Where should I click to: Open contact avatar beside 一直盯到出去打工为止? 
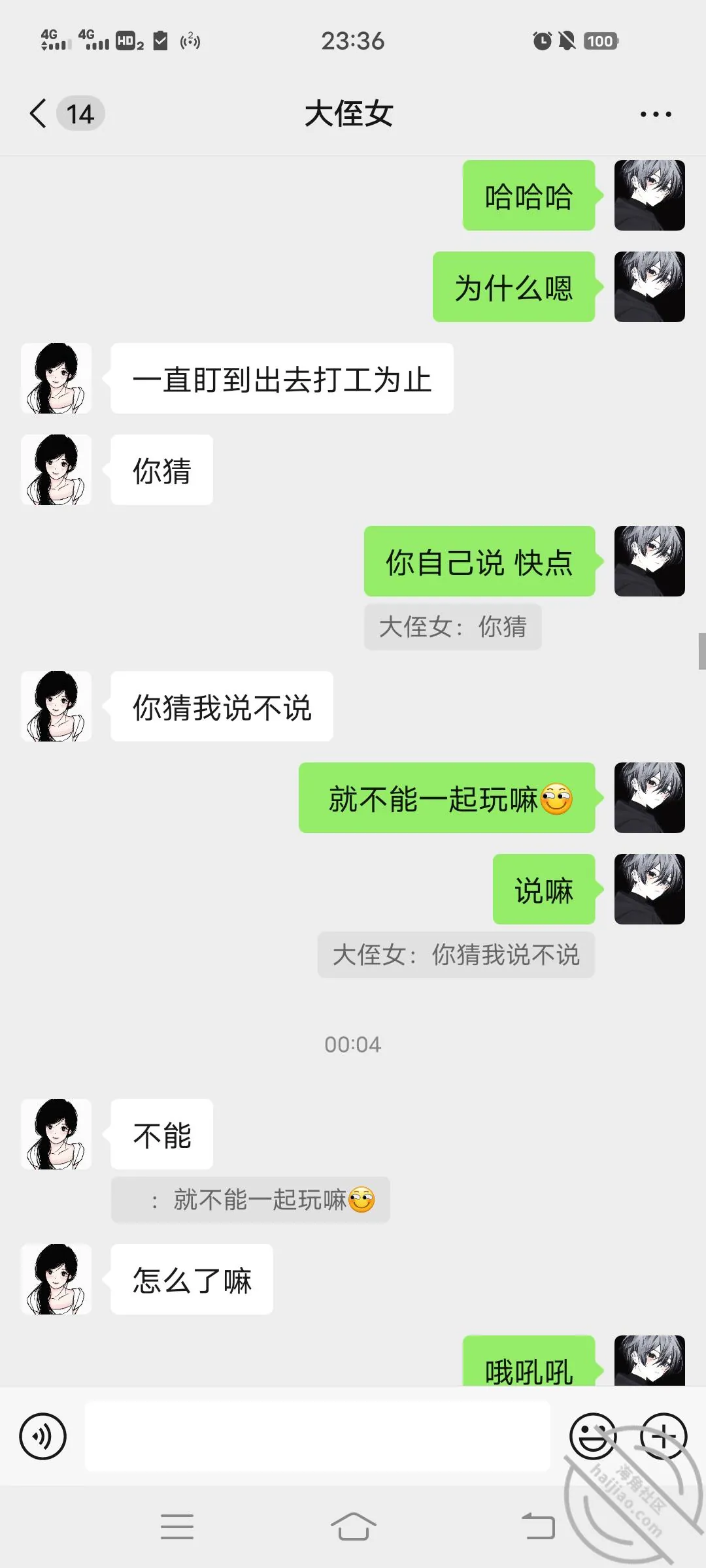(x=56, y=378)
